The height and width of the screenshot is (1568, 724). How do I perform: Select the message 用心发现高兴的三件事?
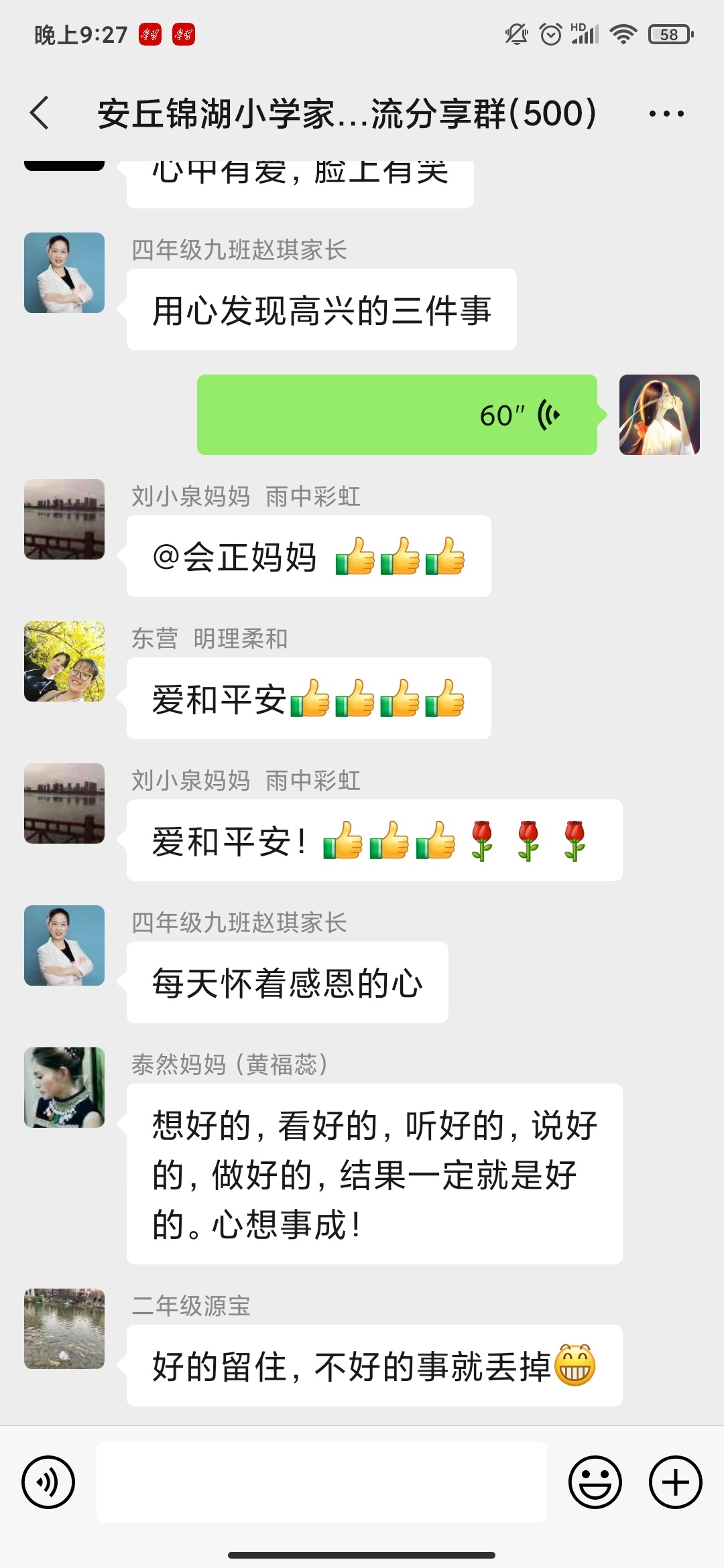pyautogui.click(x=322, y=308)
